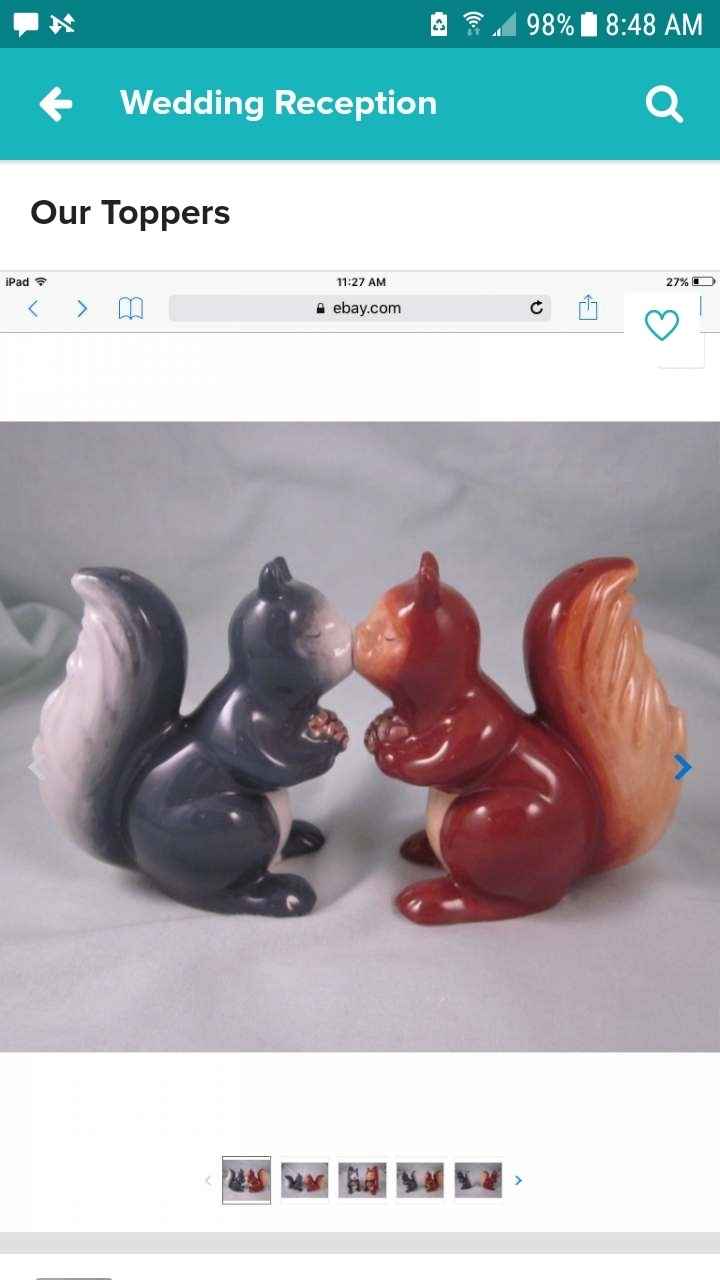Open search in Wedding Reception
The image size is (720, 1280).
664,104
